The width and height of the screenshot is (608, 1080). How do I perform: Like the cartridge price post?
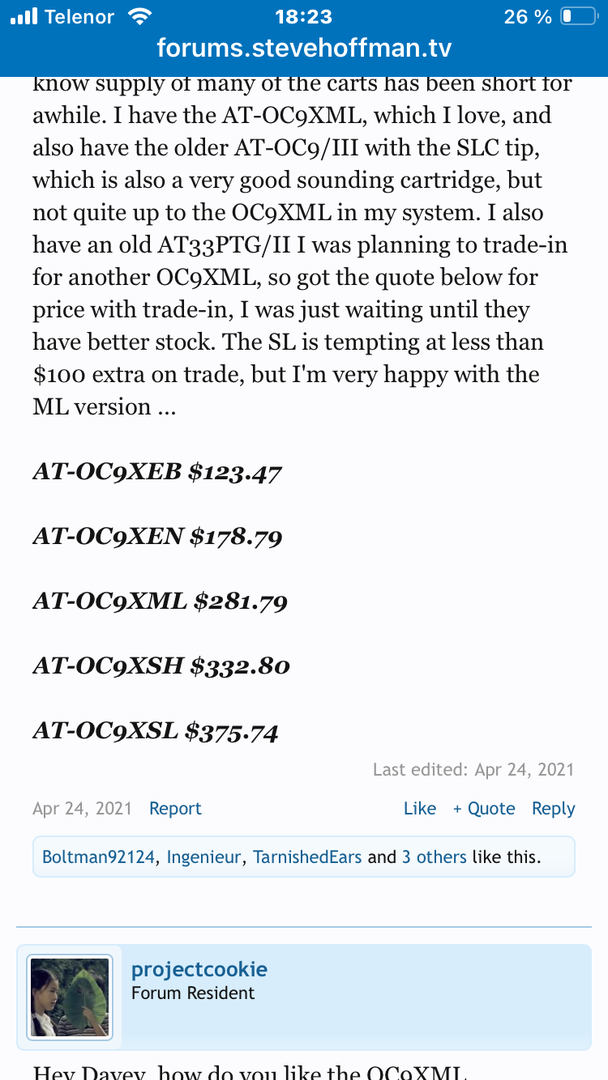(419, 808)
